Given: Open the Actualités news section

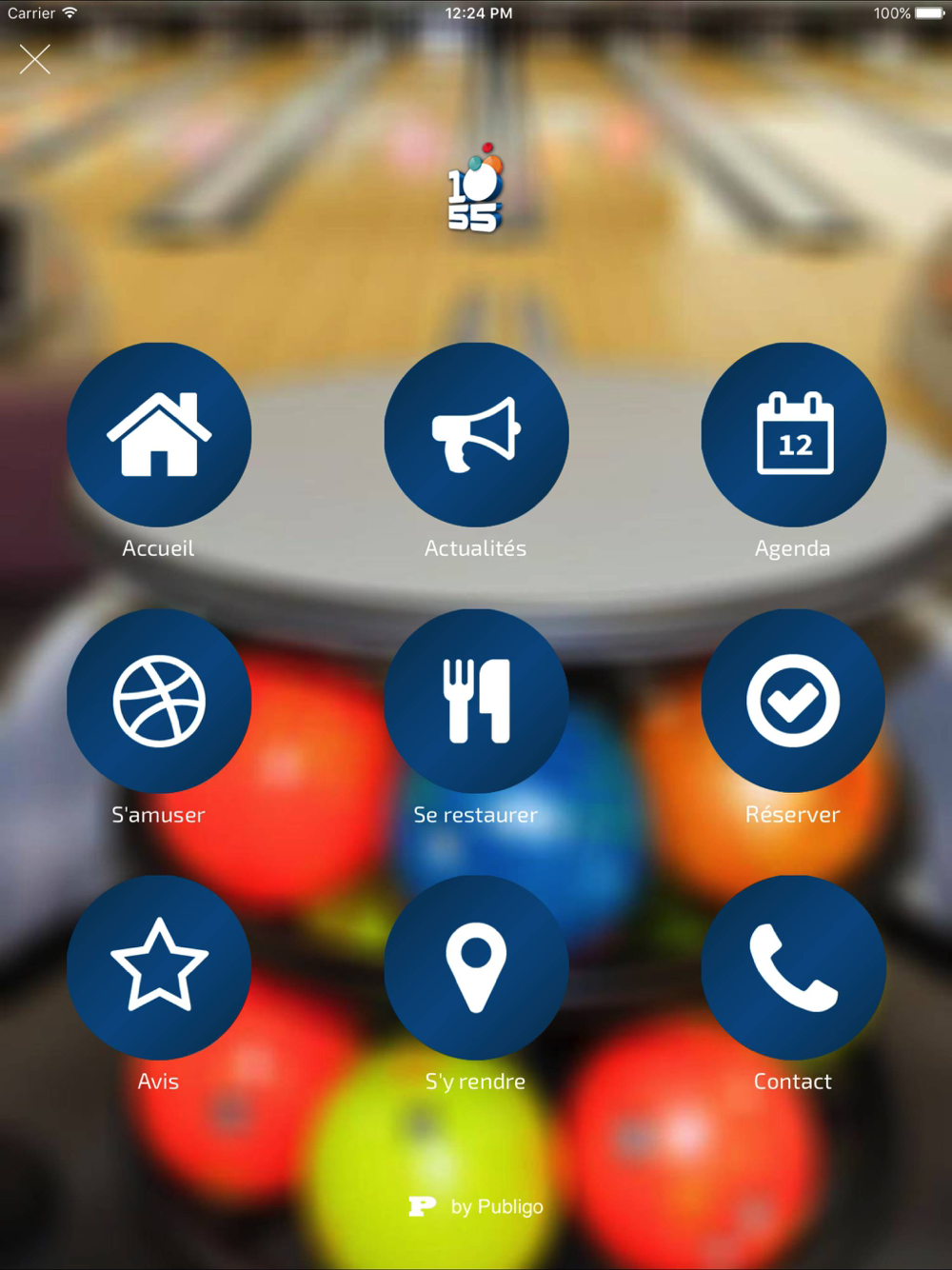Looking at the screenshot, I should click(x=476, y=435).
